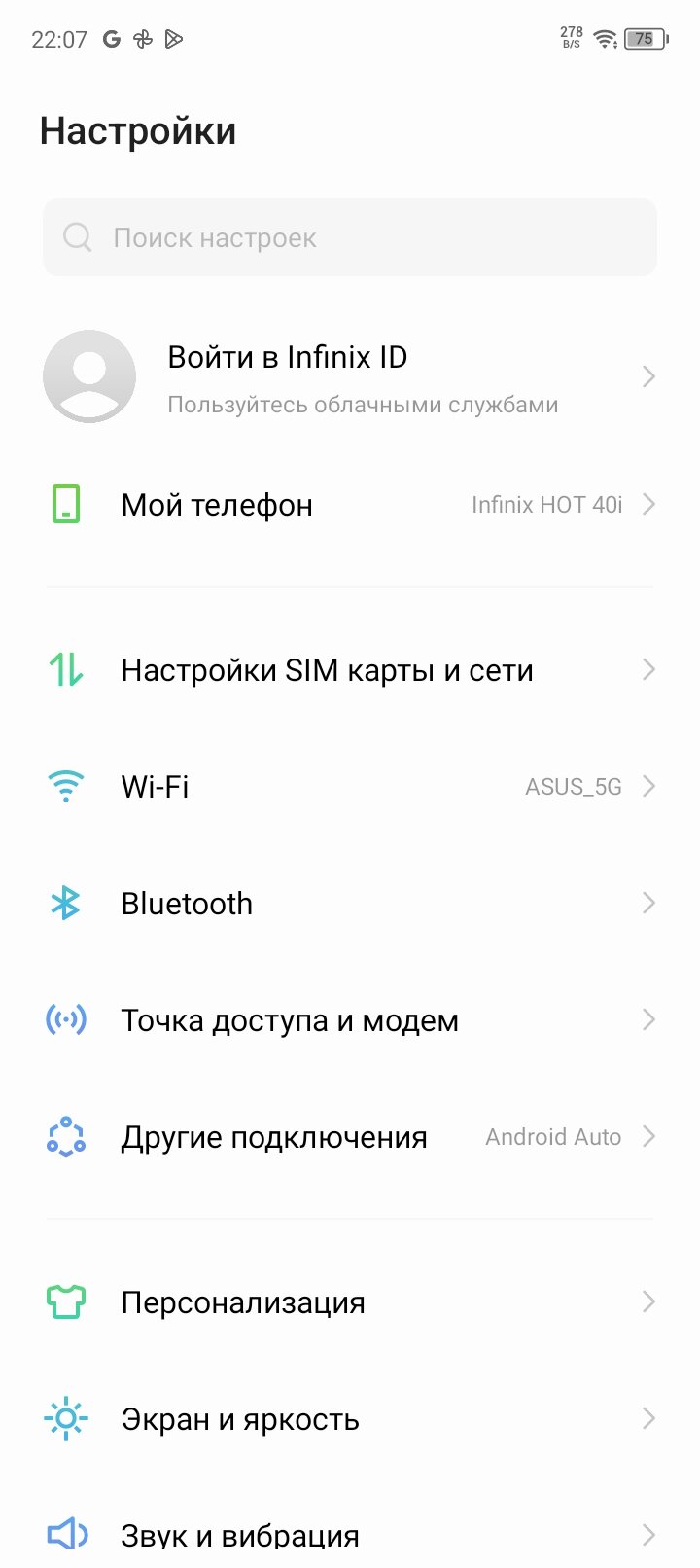Open Экран и яркость settings
This screenshot has width=700, height=1568.
pos(350,1419)
